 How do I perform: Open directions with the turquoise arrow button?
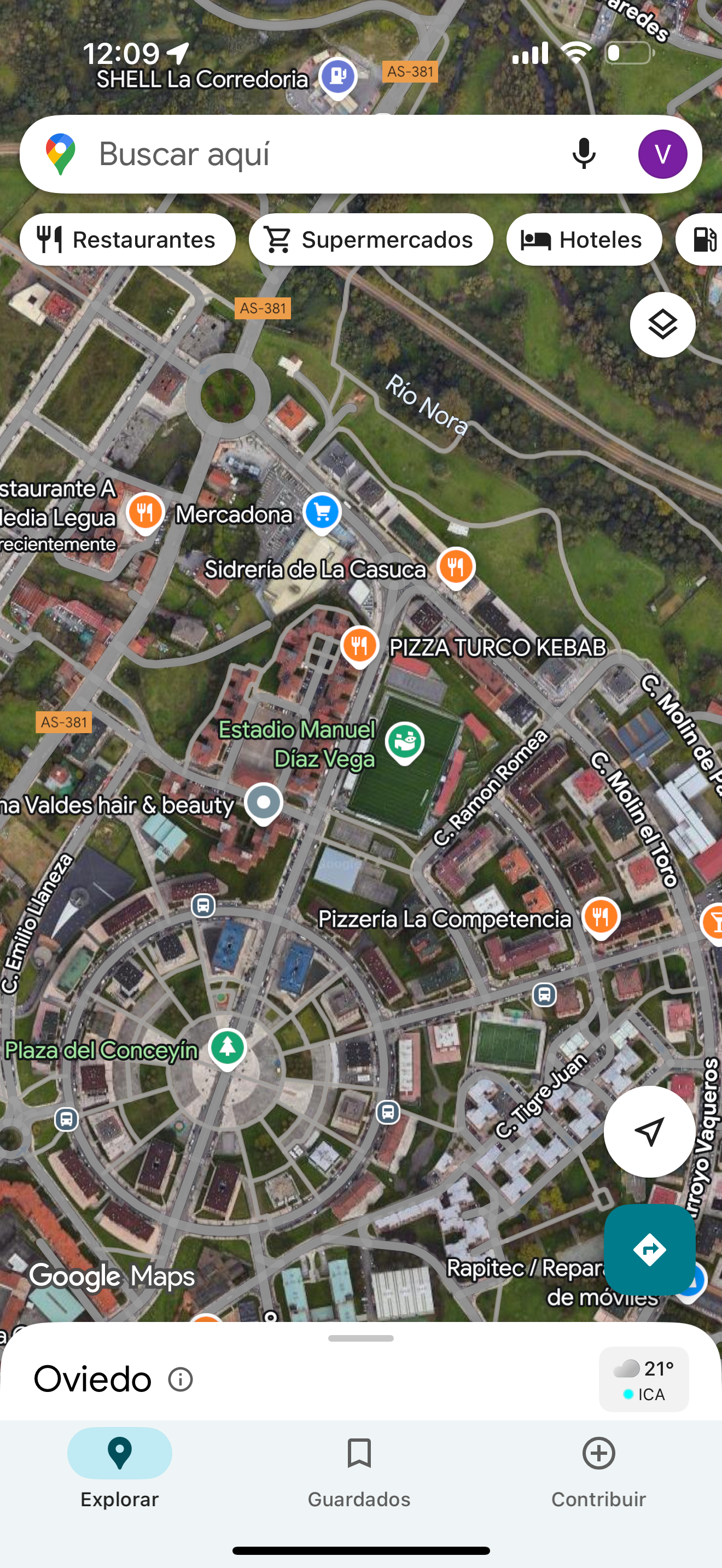point(649,1250)
